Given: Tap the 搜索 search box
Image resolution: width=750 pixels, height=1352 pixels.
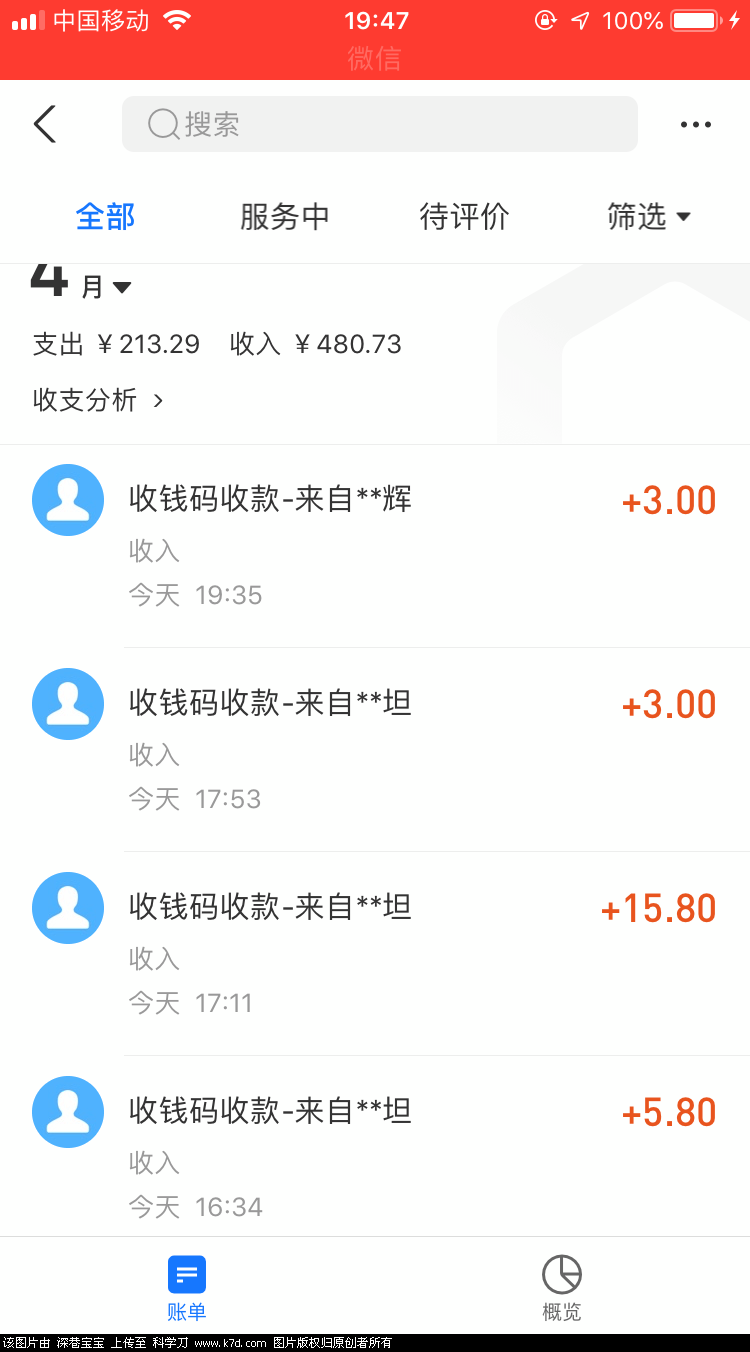Looking at the screenshot, I should pyautogui.click(x=380, y=125).
